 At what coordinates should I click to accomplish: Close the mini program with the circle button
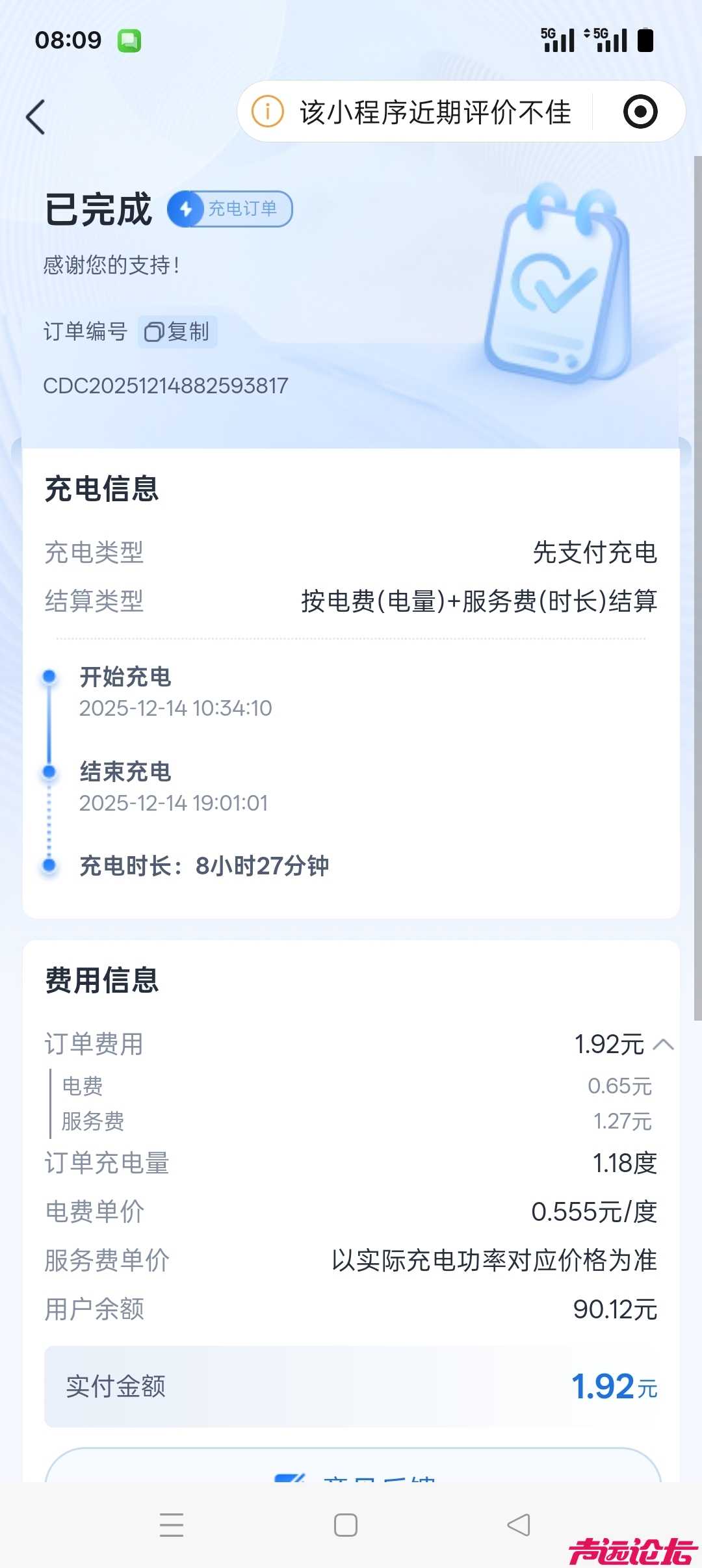[x=640, y=112]
